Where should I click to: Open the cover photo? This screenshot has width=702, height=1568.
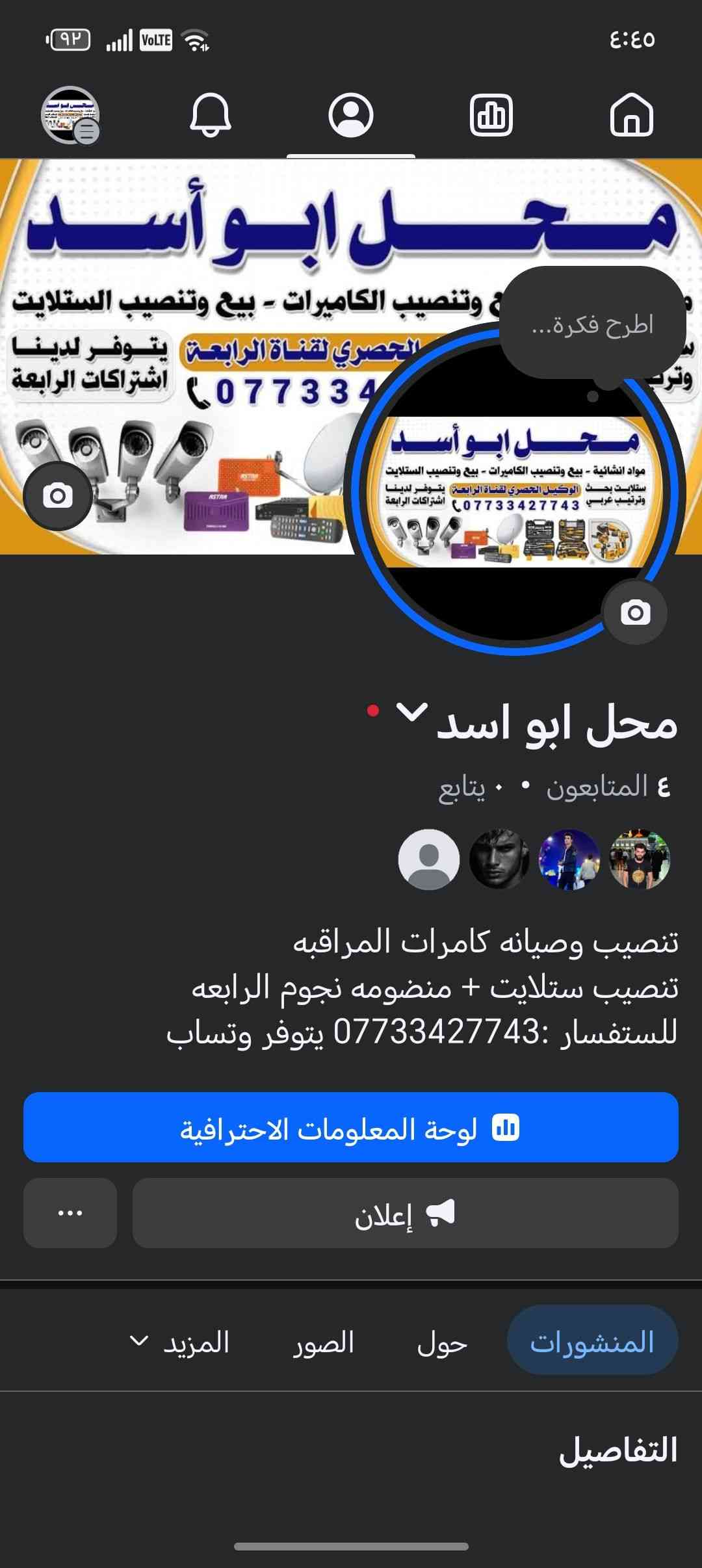coord(195,260)
